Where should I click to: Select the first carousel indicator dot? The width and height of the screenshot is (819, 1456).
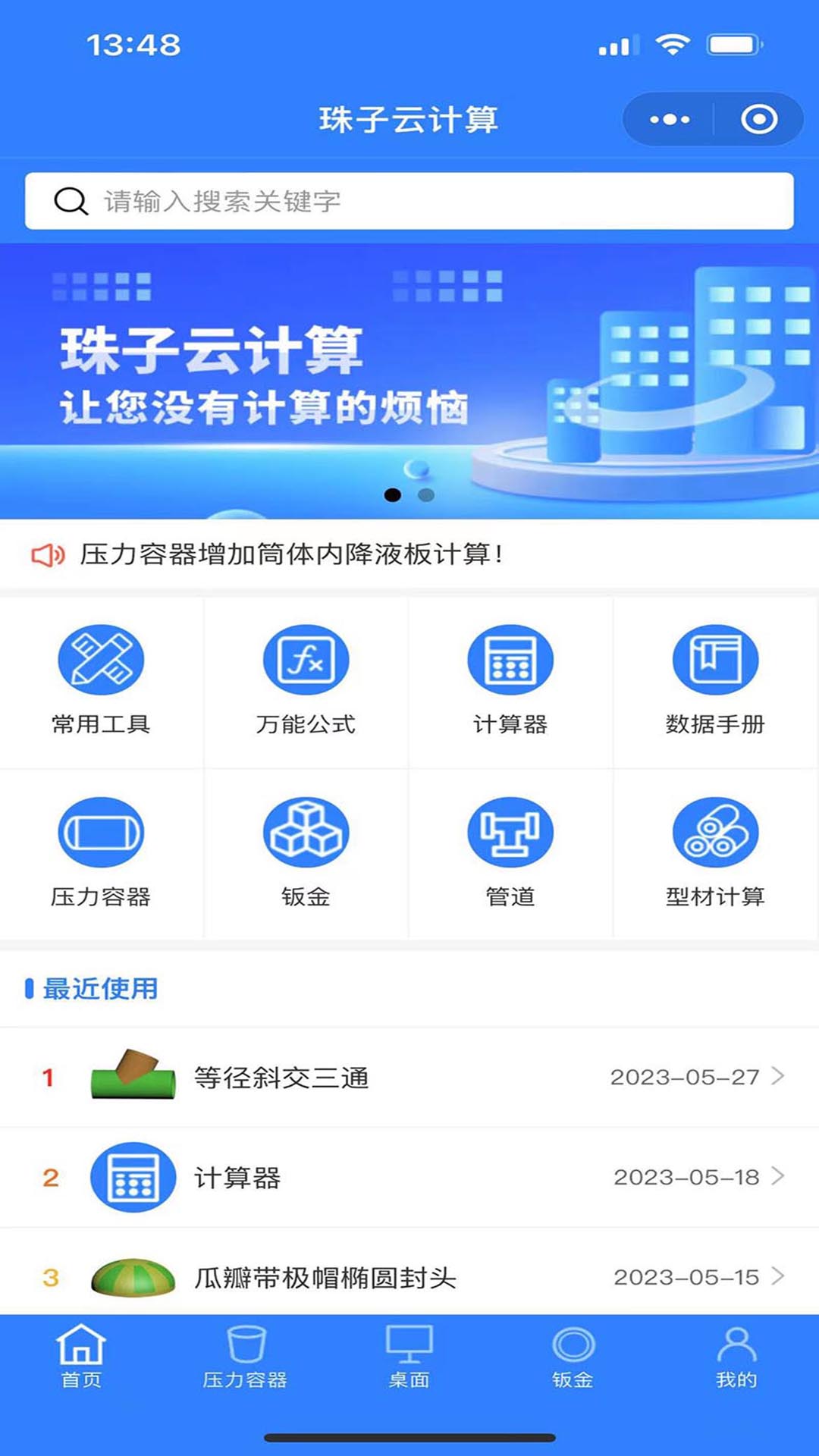point(394,494)
